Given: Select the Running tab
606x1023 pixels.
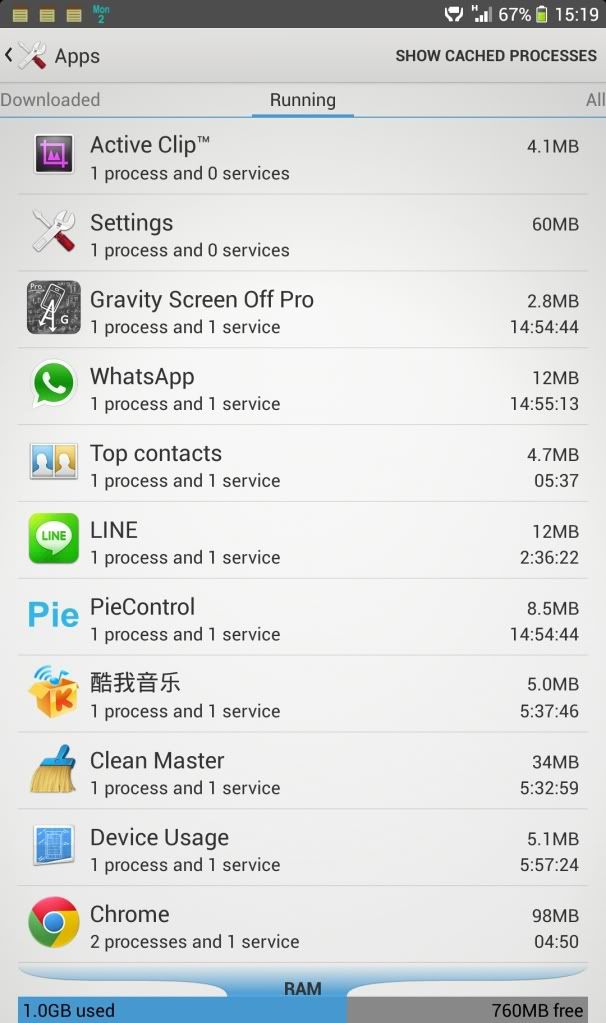Looking at the screenshot, I should [x=302, y=100].
